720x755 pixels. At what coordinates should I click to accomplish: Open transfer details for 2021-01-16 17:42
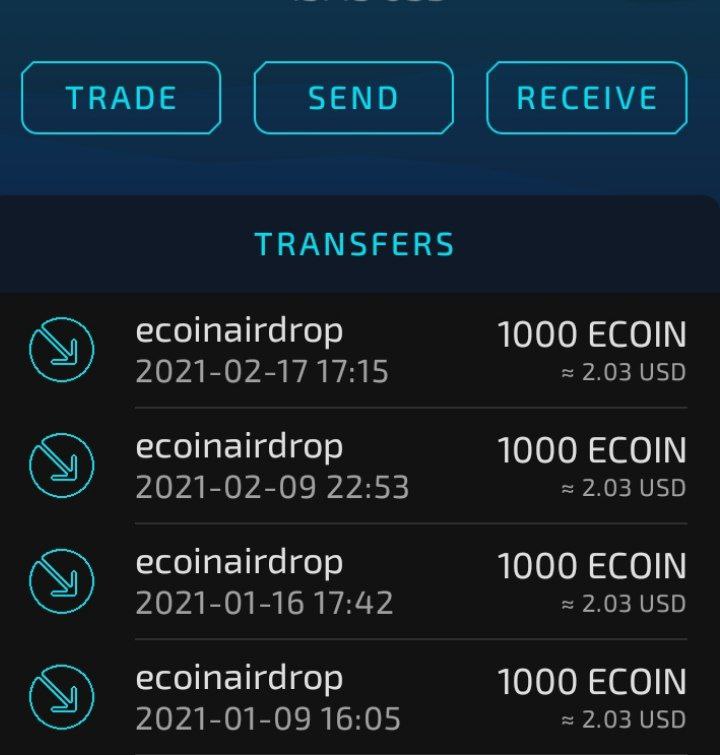click(x=360, y=583)
